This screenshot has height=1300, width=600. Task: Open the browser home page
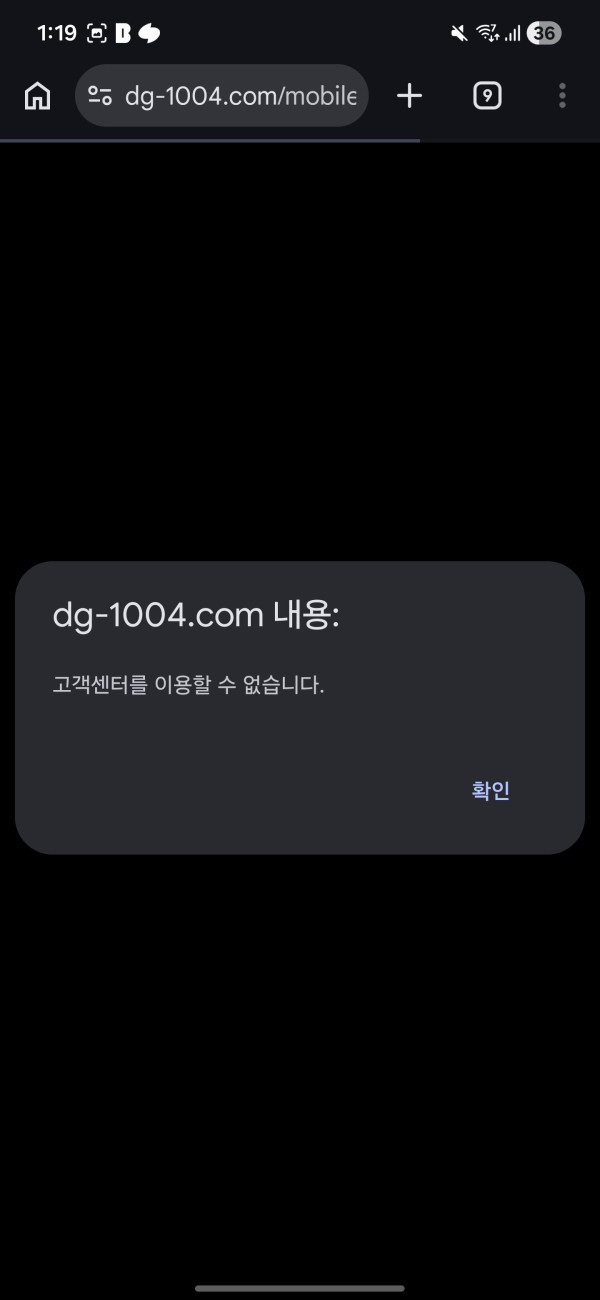(x=37, y=96)
